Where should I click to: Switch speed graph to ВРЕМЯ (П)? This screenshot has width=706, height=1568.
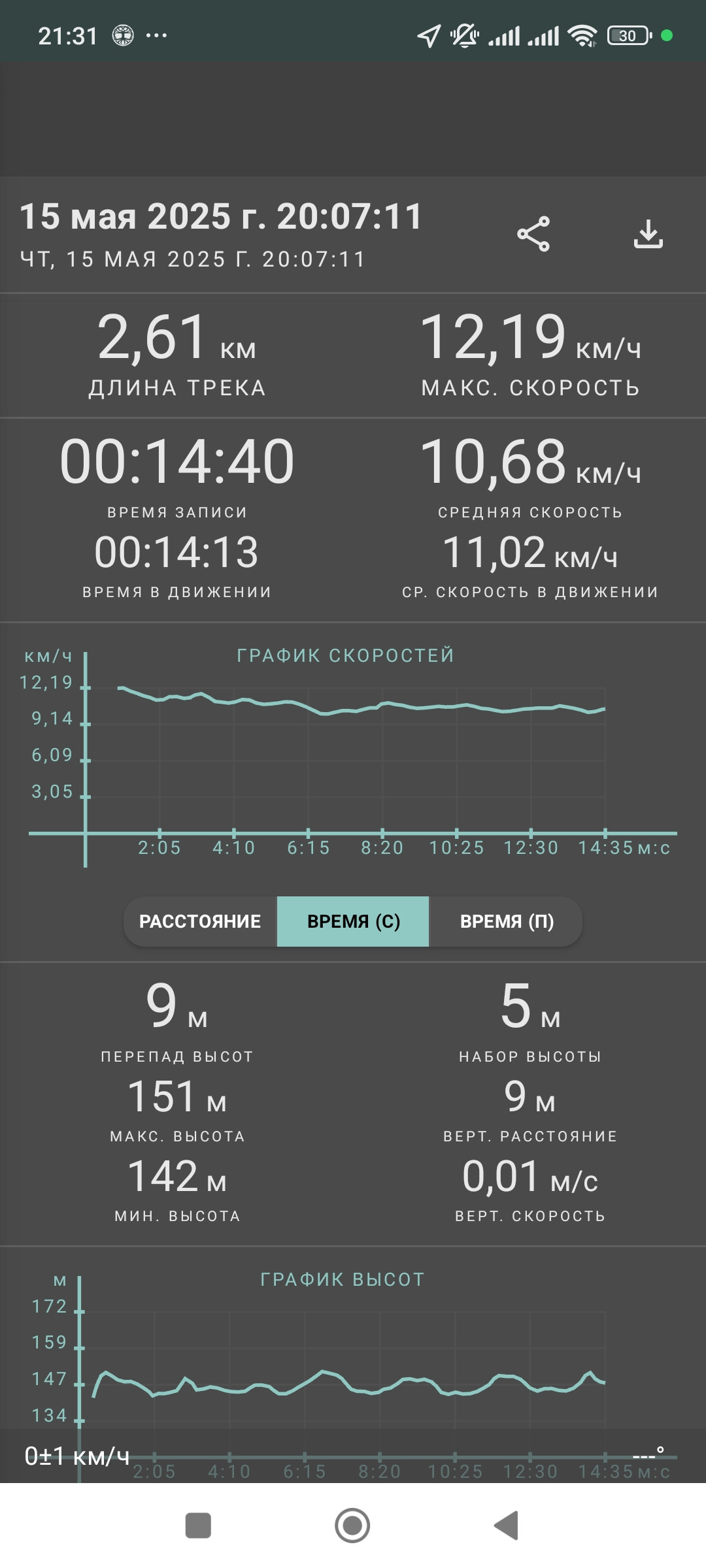tap(506, 921)
